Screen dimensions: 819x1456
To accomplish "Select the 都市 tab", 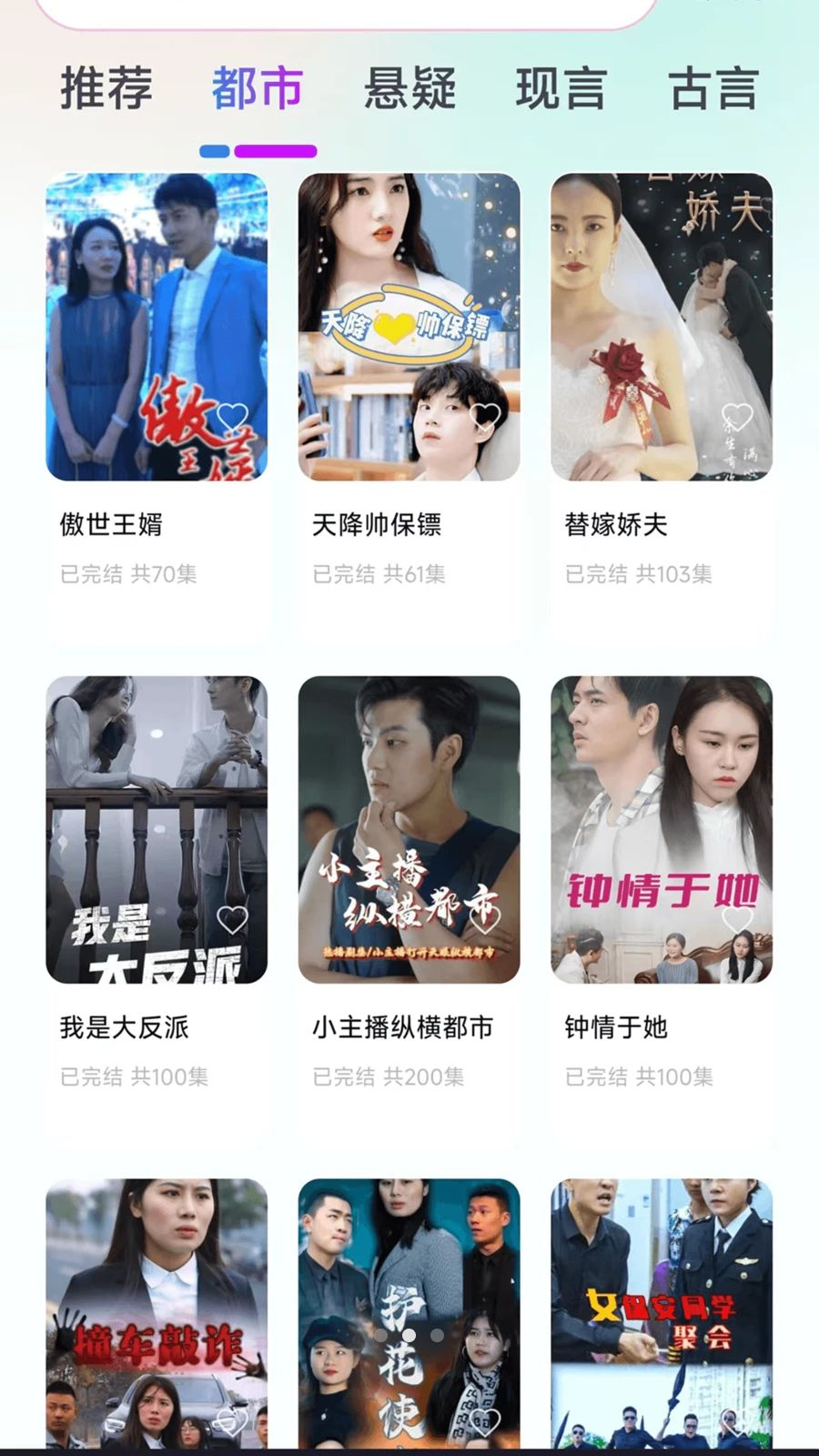I will 258,88.
